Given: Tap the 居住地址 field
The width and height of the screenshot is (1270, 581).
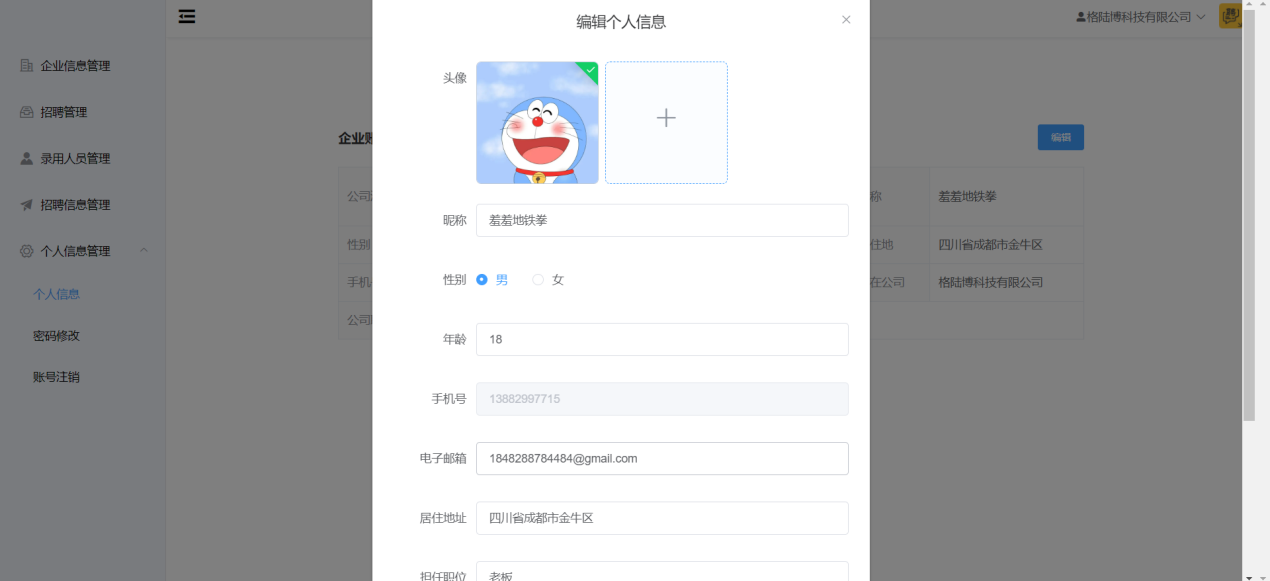Looking at the screenshot, I should (x=662, y=518).
